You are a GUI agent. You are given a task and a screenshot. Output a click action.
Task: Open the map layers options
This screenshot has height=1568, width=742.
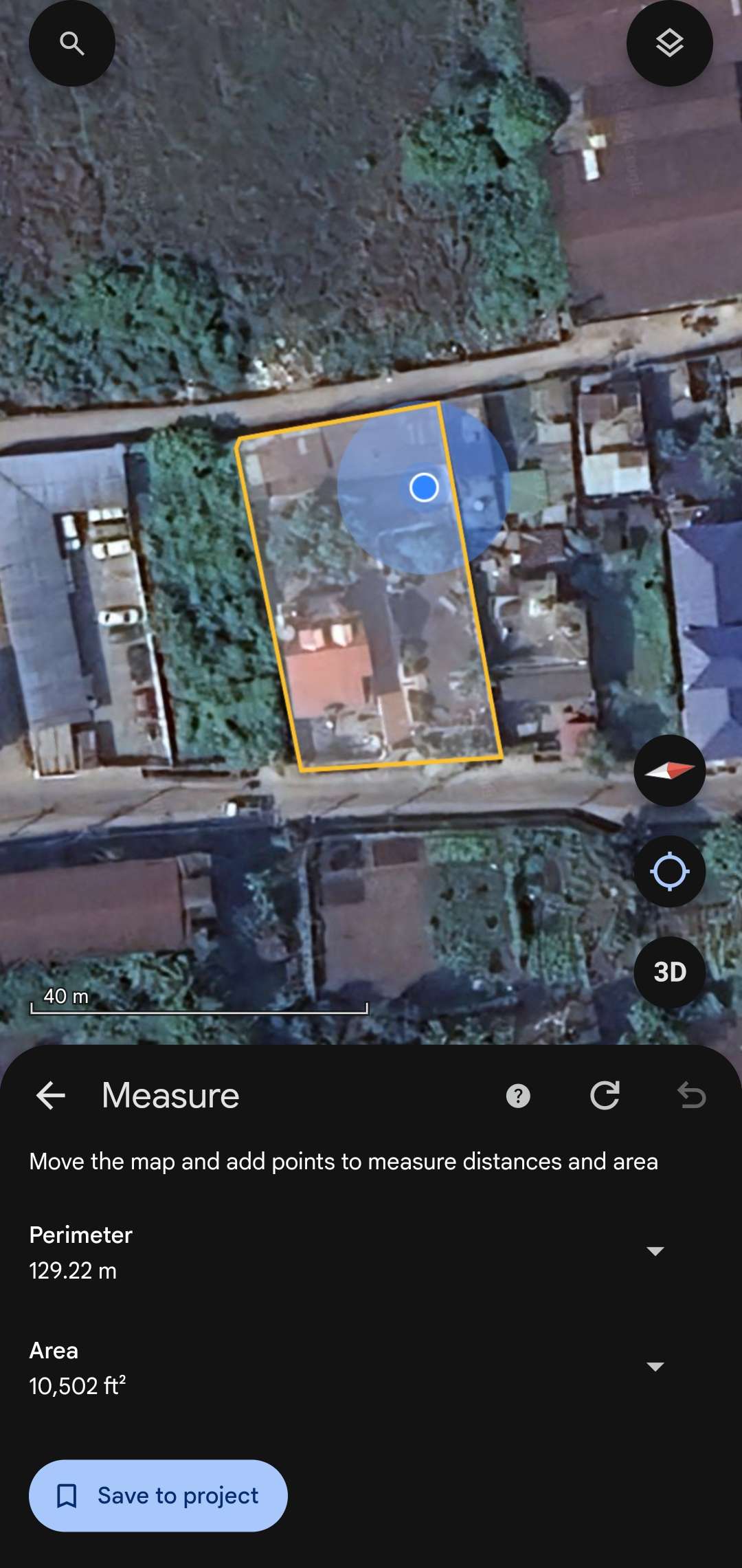tap(669, 43)
